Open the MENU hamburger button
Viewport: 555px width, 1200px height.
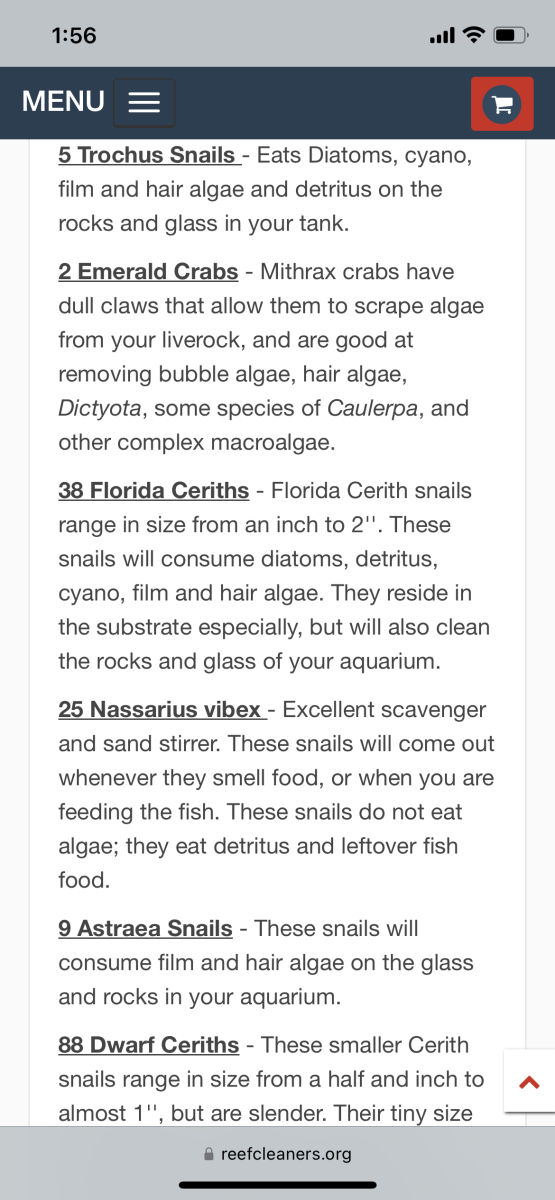(144, 103)
